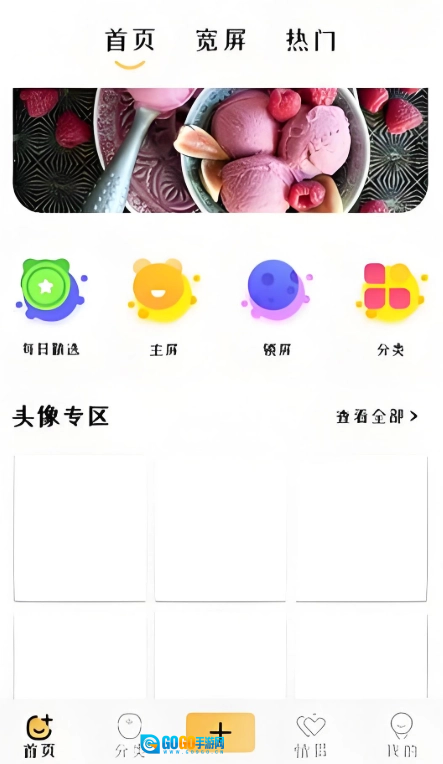Image resolution: width=443 pixels, height=764 pixels.
Task: Open the ice cream banner image
Action: point(220,150)
